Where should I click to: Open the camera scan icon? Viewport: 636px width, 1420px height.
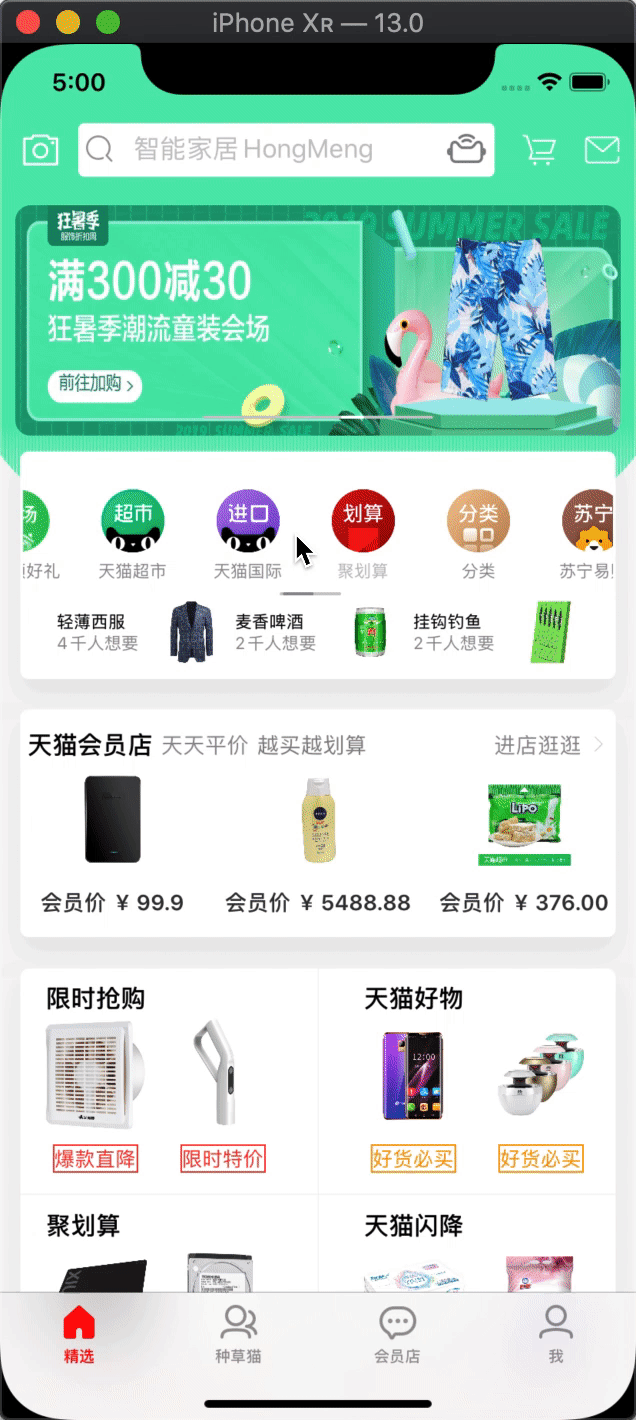click(x=41, y=150)
